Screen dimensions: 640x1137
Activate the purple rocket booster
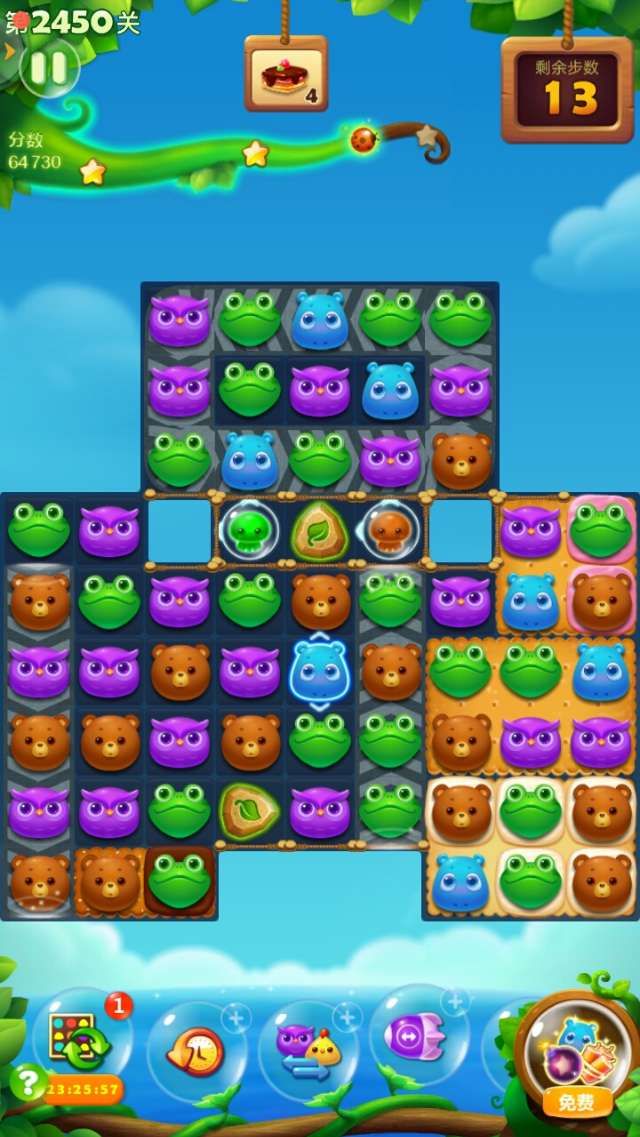coord(418,1038)
